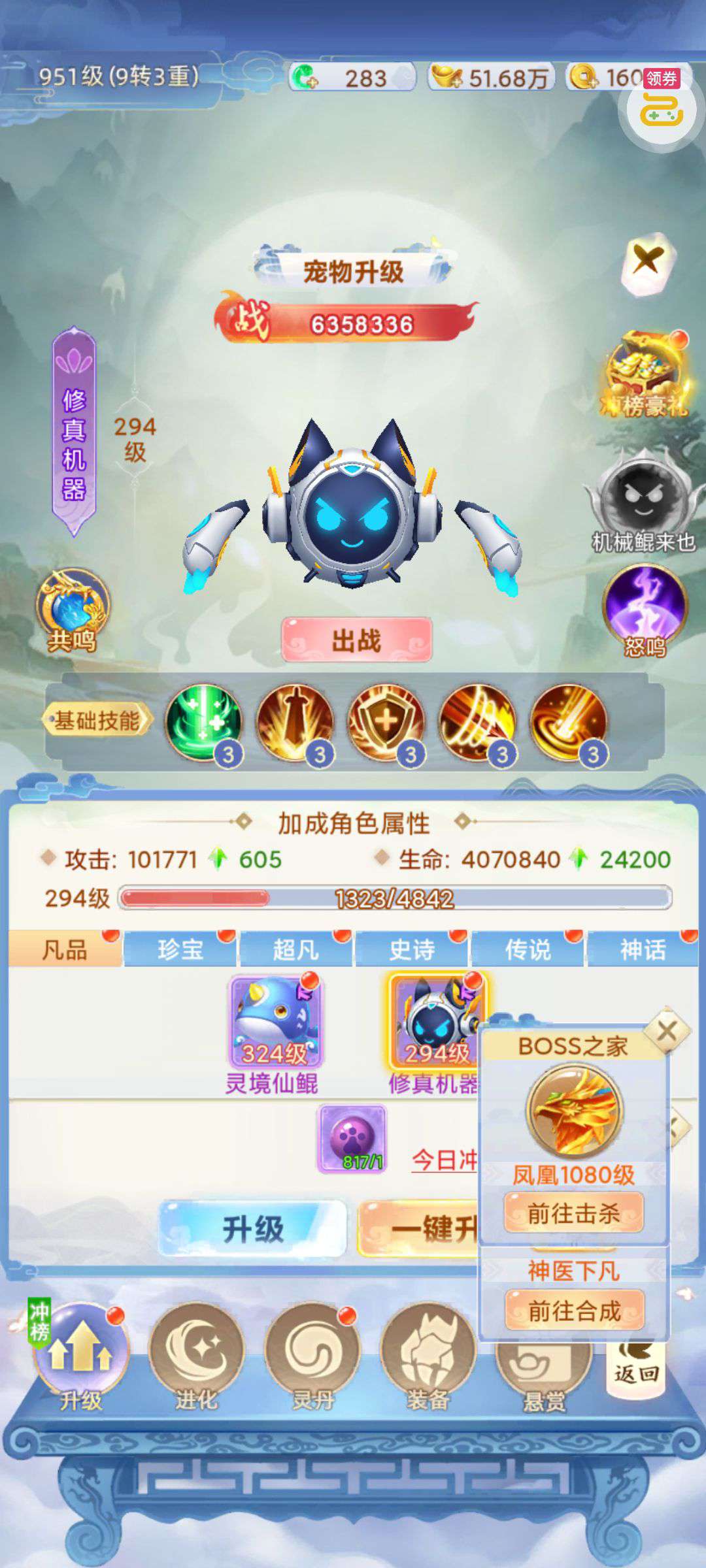This screenshot has width=706, height=1568.
Task: Switch to the 传说 tab
Action: tap(527, 949)
